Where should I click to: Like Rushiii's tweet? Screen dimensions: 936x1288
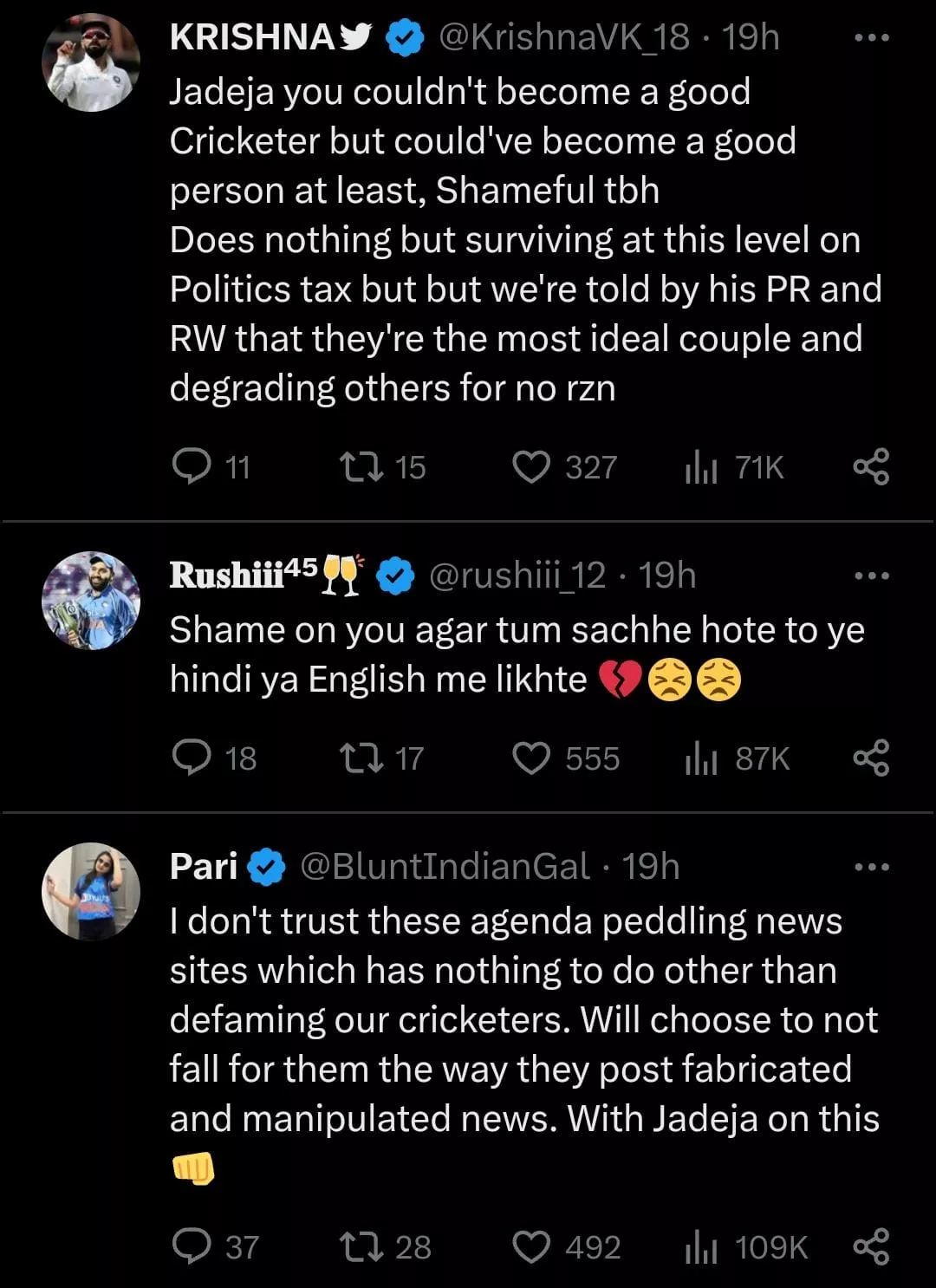(x=531, y=758)
